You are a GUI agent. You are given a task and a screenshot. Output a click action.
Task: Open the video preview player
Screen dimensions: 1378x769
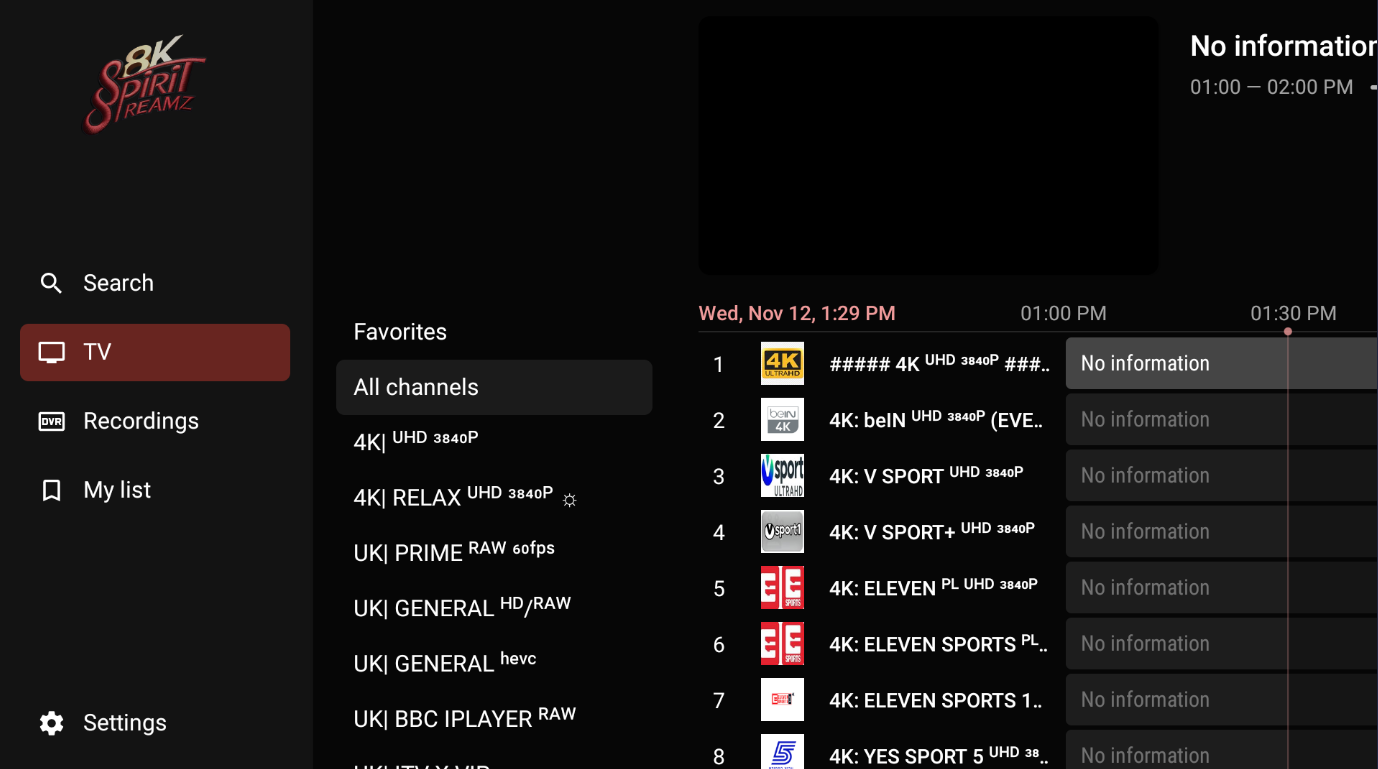tap(928, 145)
